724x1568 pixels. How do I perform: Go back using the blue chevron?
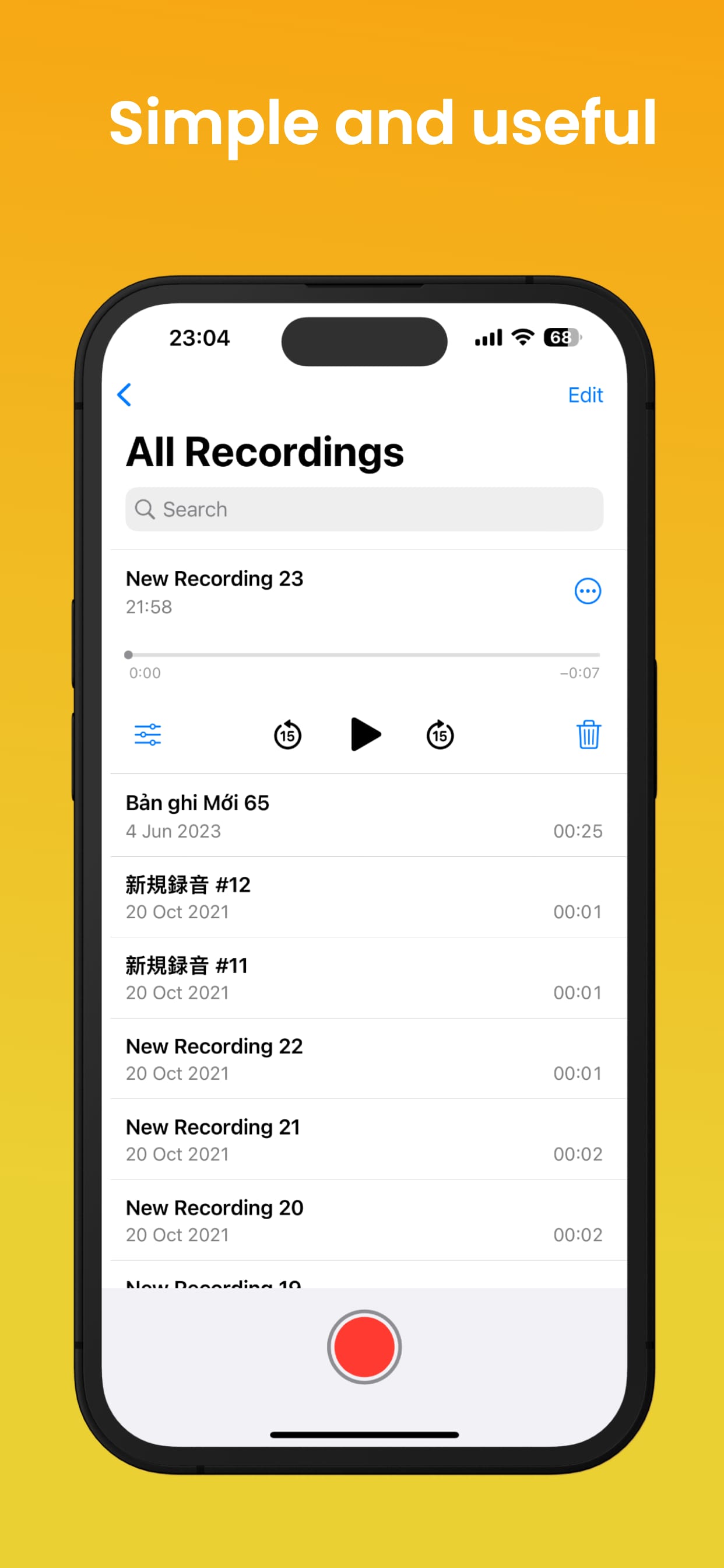125,395
